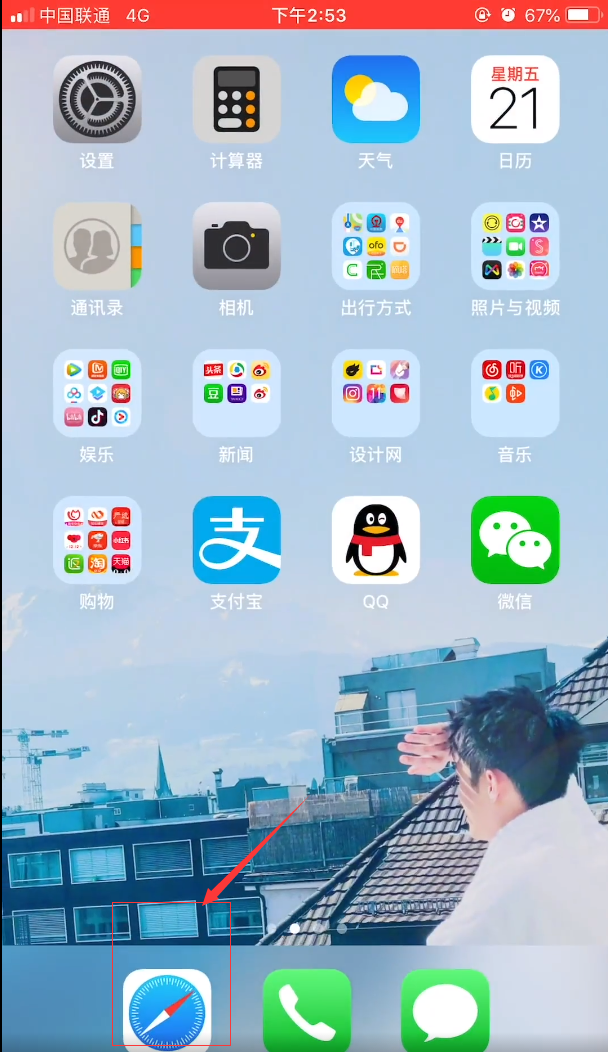Open the QQ app

[x=375, y=540]
